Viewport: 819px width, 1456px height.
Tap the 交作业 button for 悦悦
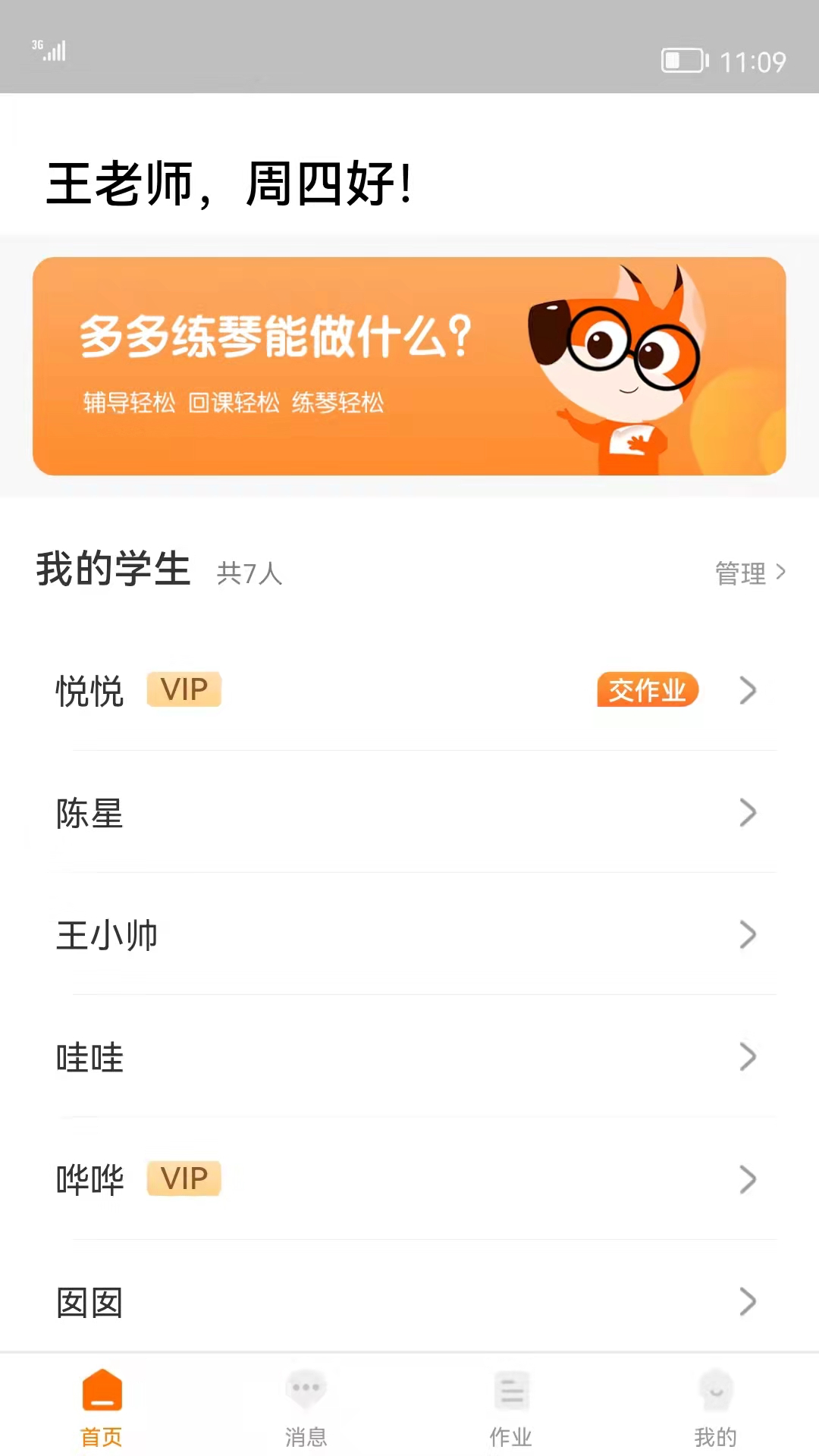[647, 690]
